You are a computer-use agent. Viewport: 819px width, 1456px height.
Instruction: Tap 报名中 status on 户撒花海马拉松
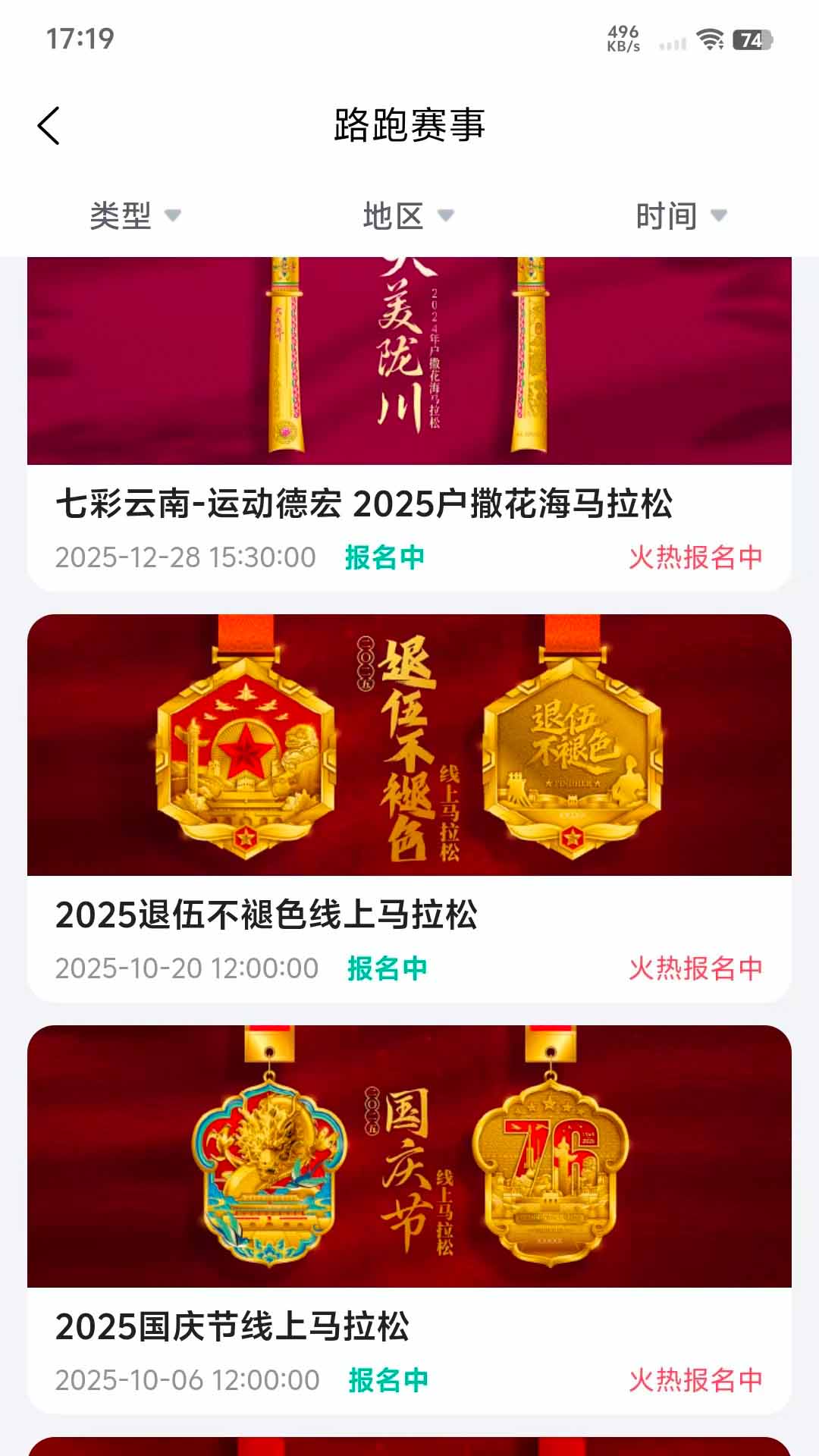[x=386, y=557]
